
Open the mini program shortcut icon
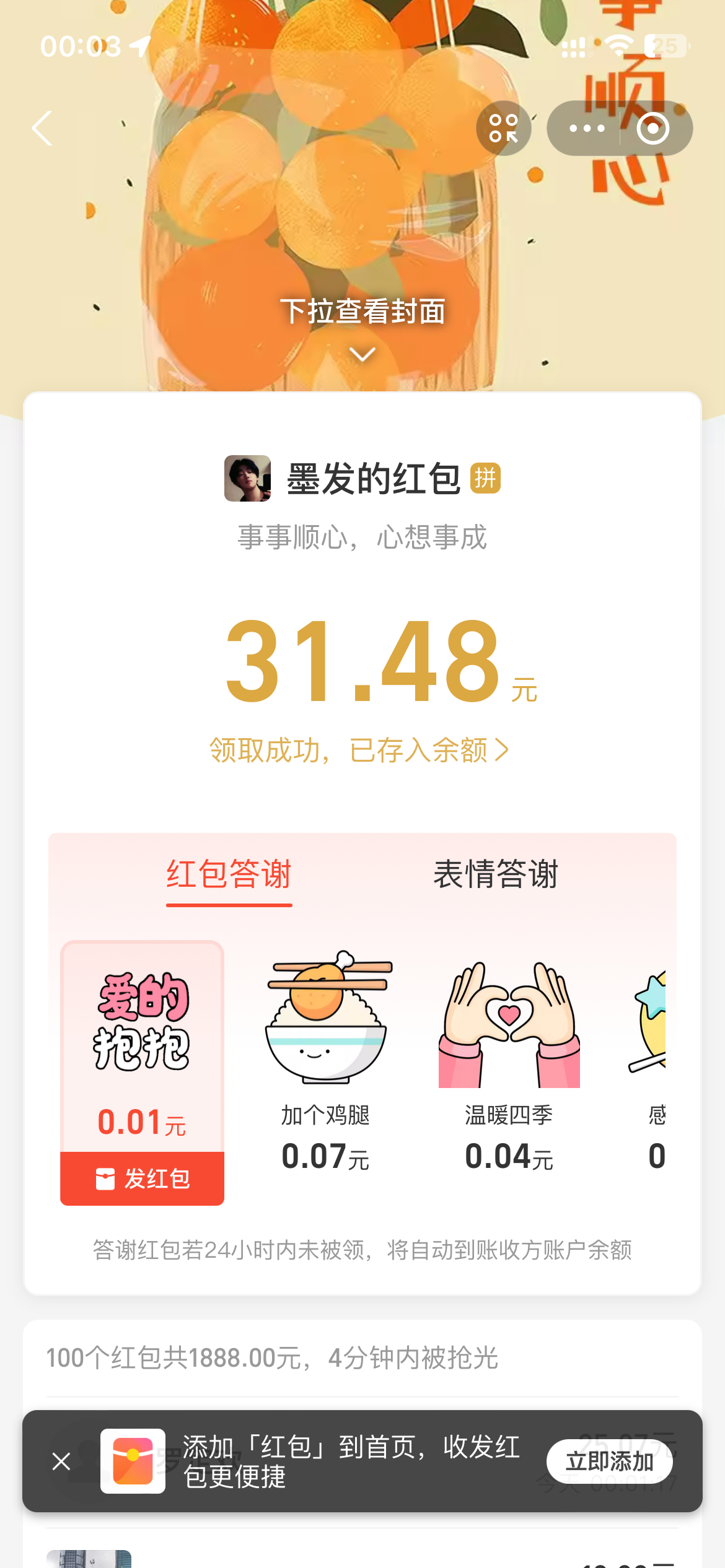(503, 129)
